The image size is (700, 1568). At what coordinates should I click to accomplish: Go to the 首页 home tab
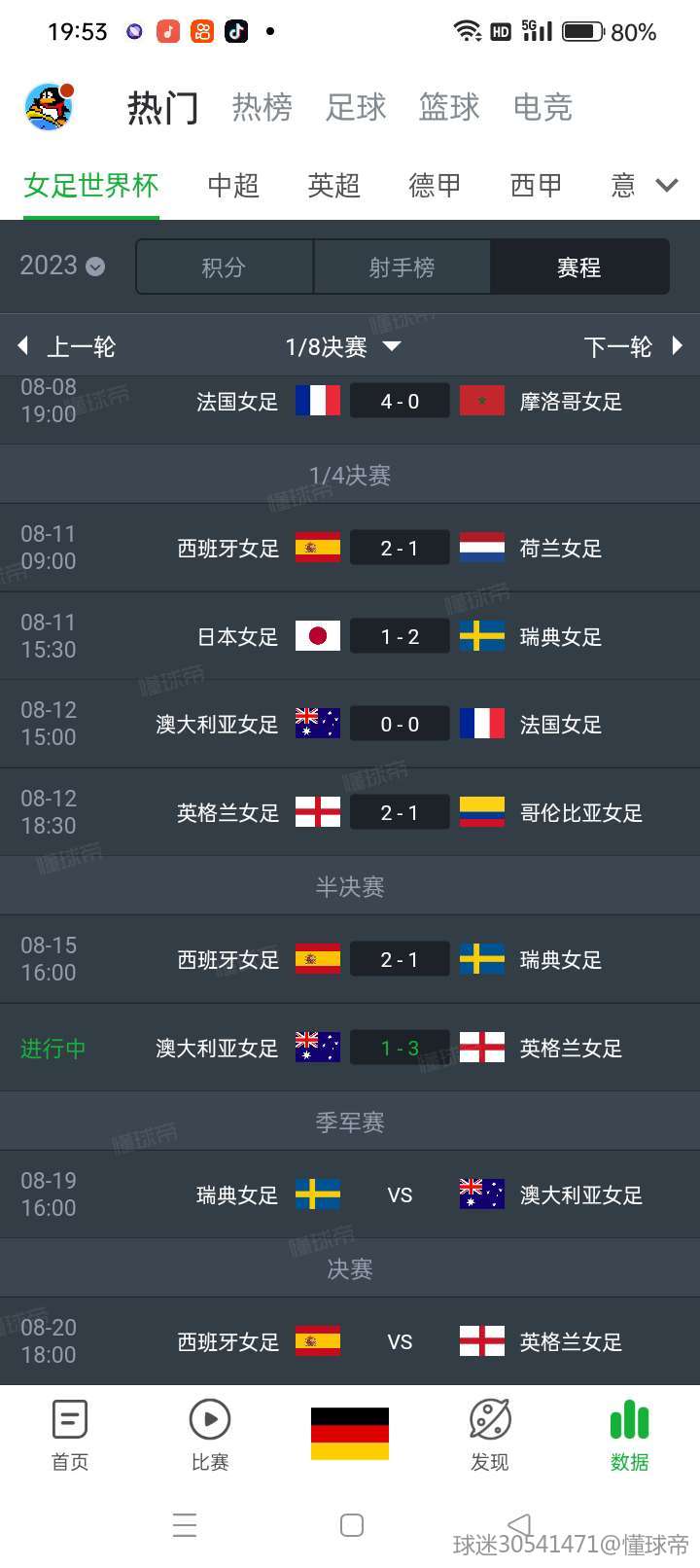(x=70, y=1435)
